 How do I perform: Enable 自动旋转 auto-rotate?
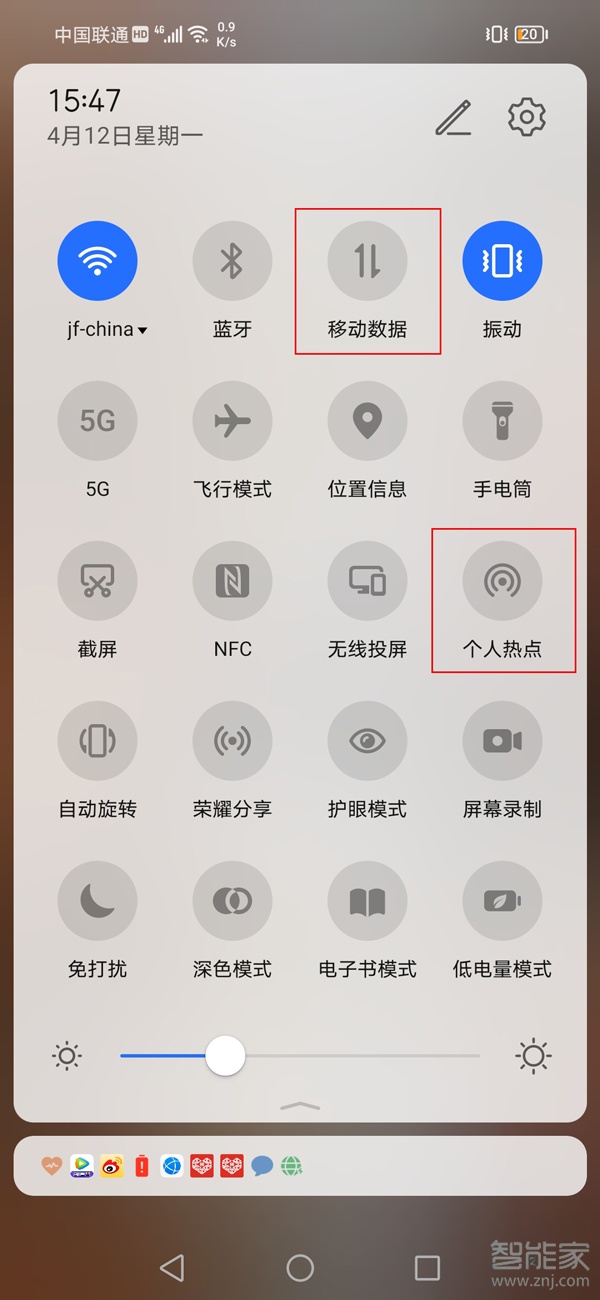(97, 741)
